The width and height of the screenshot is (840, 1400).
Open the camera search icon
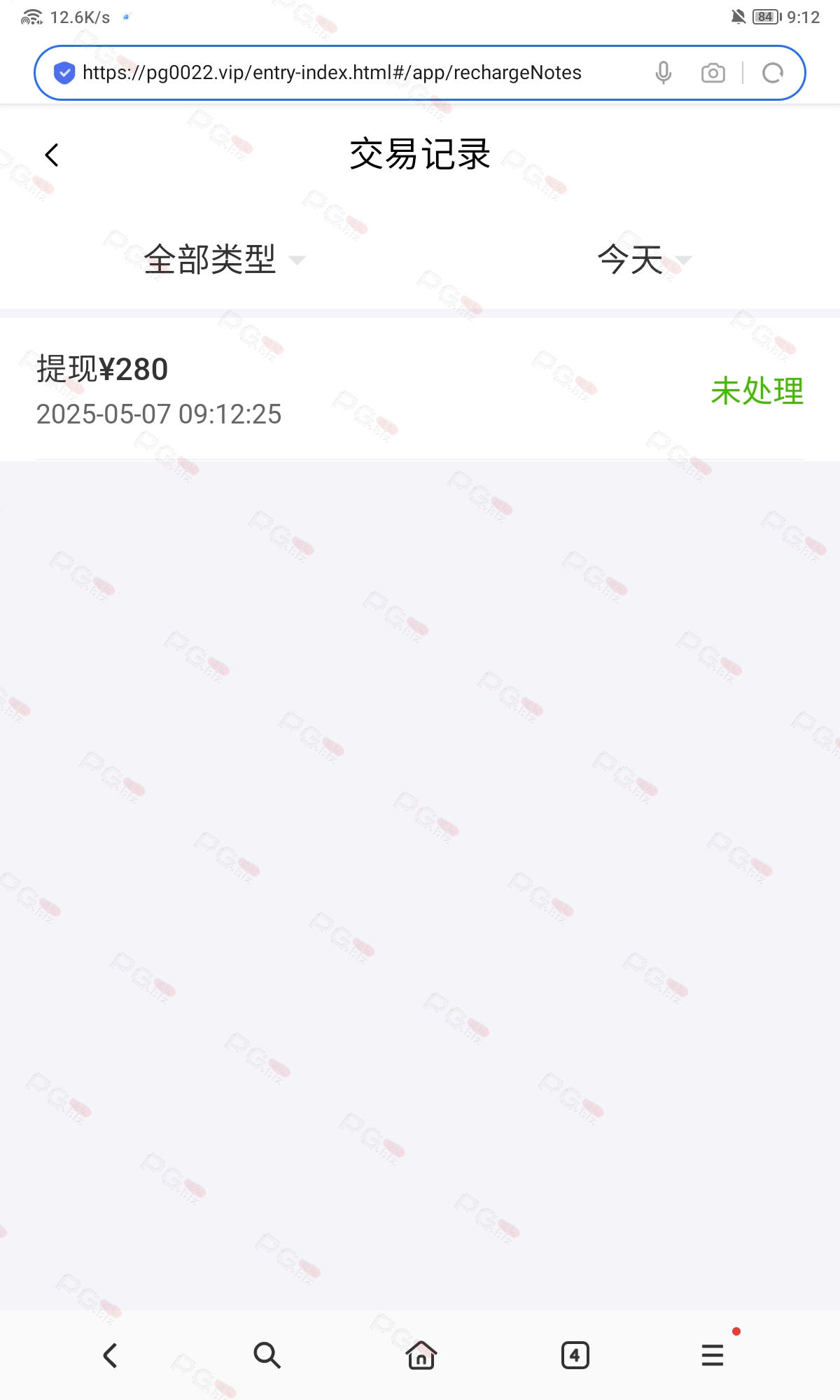pyautogui.click(x=713, y=73)
